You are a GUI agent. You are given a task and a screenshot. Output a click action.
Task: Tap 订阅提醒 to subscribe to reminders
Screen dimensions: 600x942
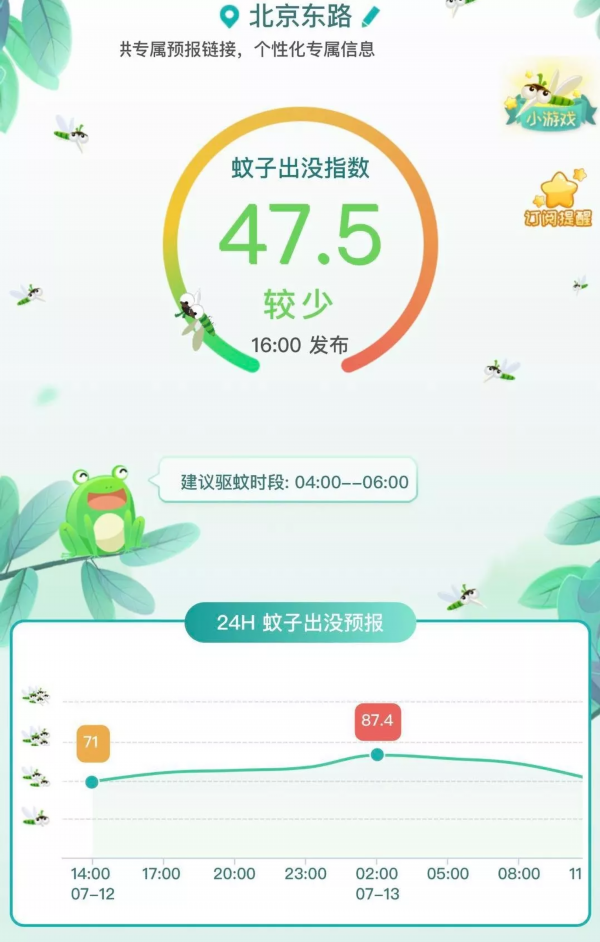[557, 200]
